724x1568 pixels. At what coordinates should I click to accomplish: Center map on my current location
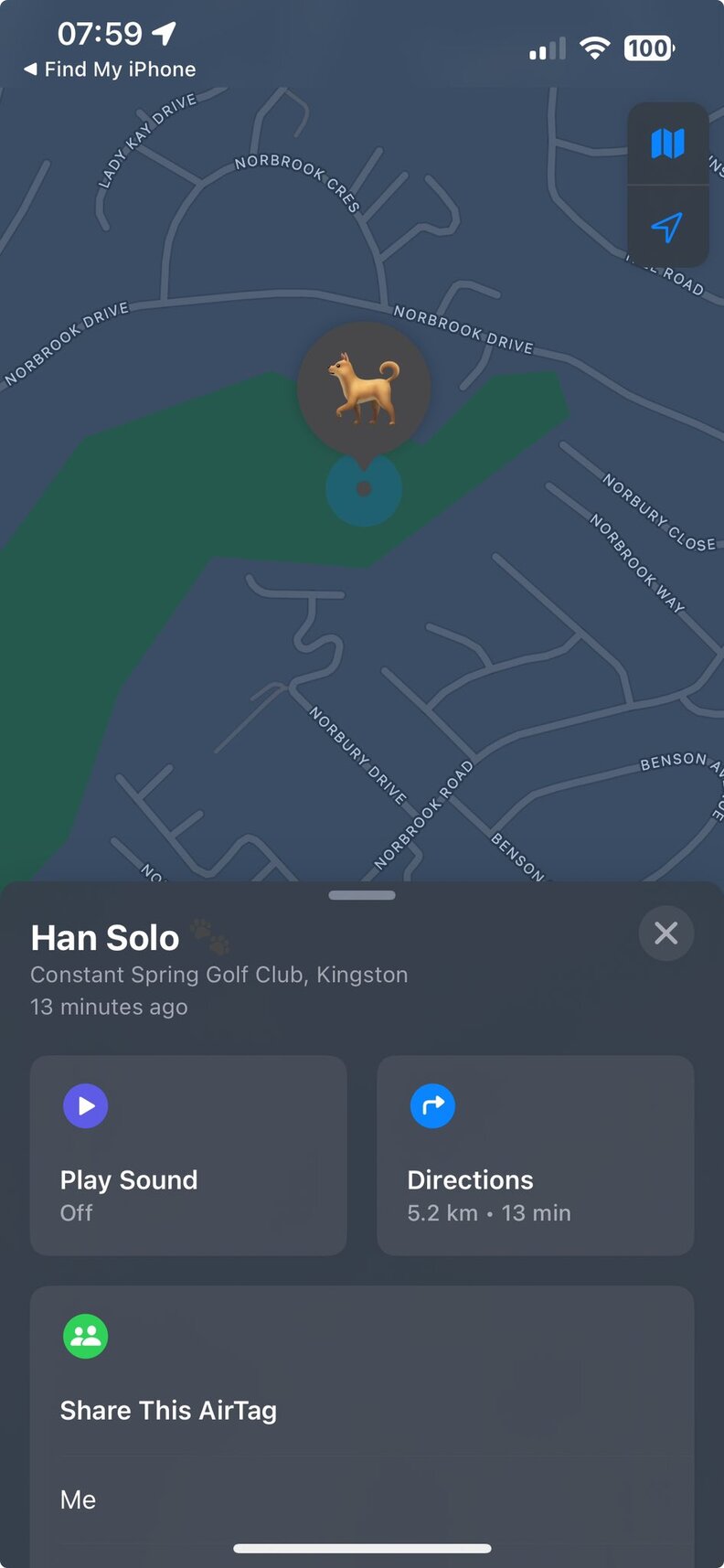(667, 227)
